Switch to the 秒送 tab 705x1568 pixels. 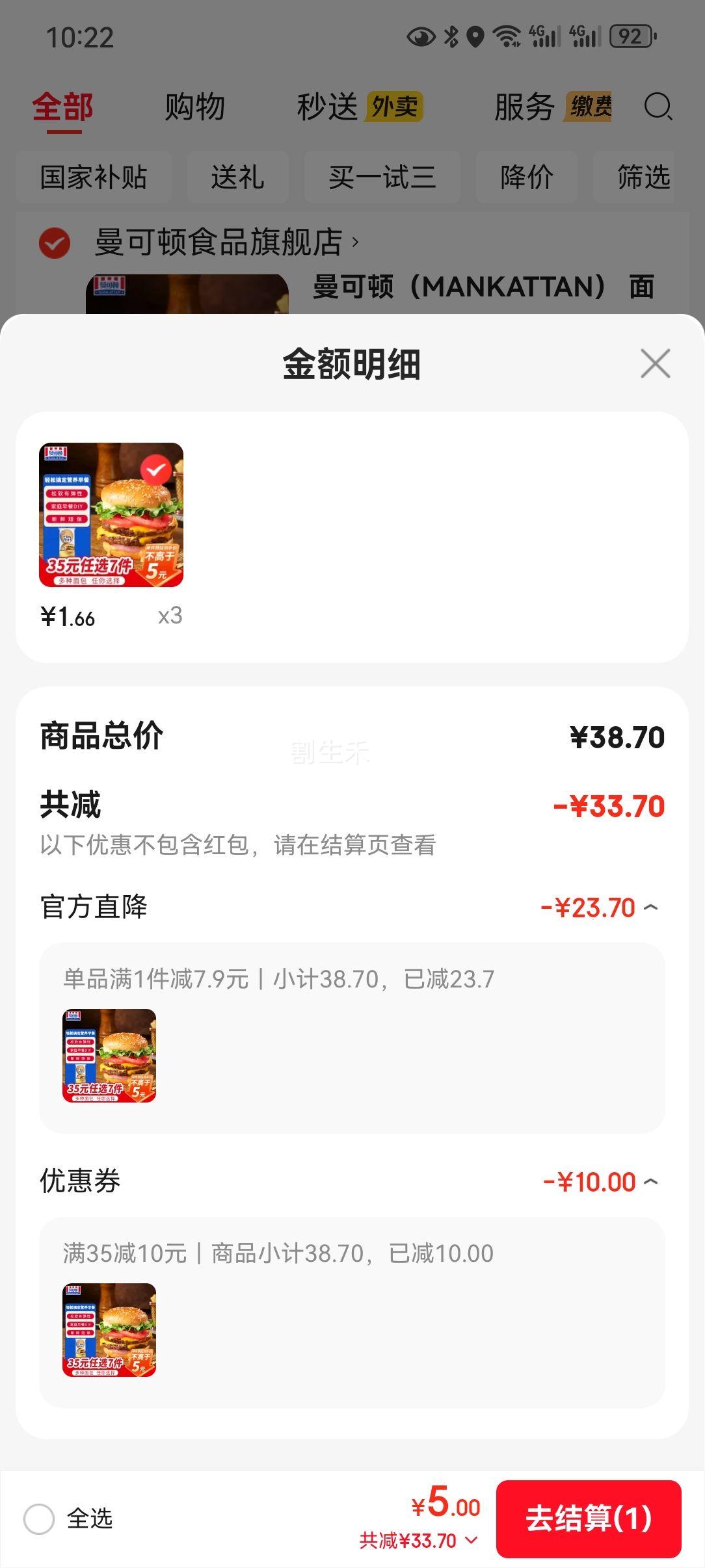tap(328, 105)
